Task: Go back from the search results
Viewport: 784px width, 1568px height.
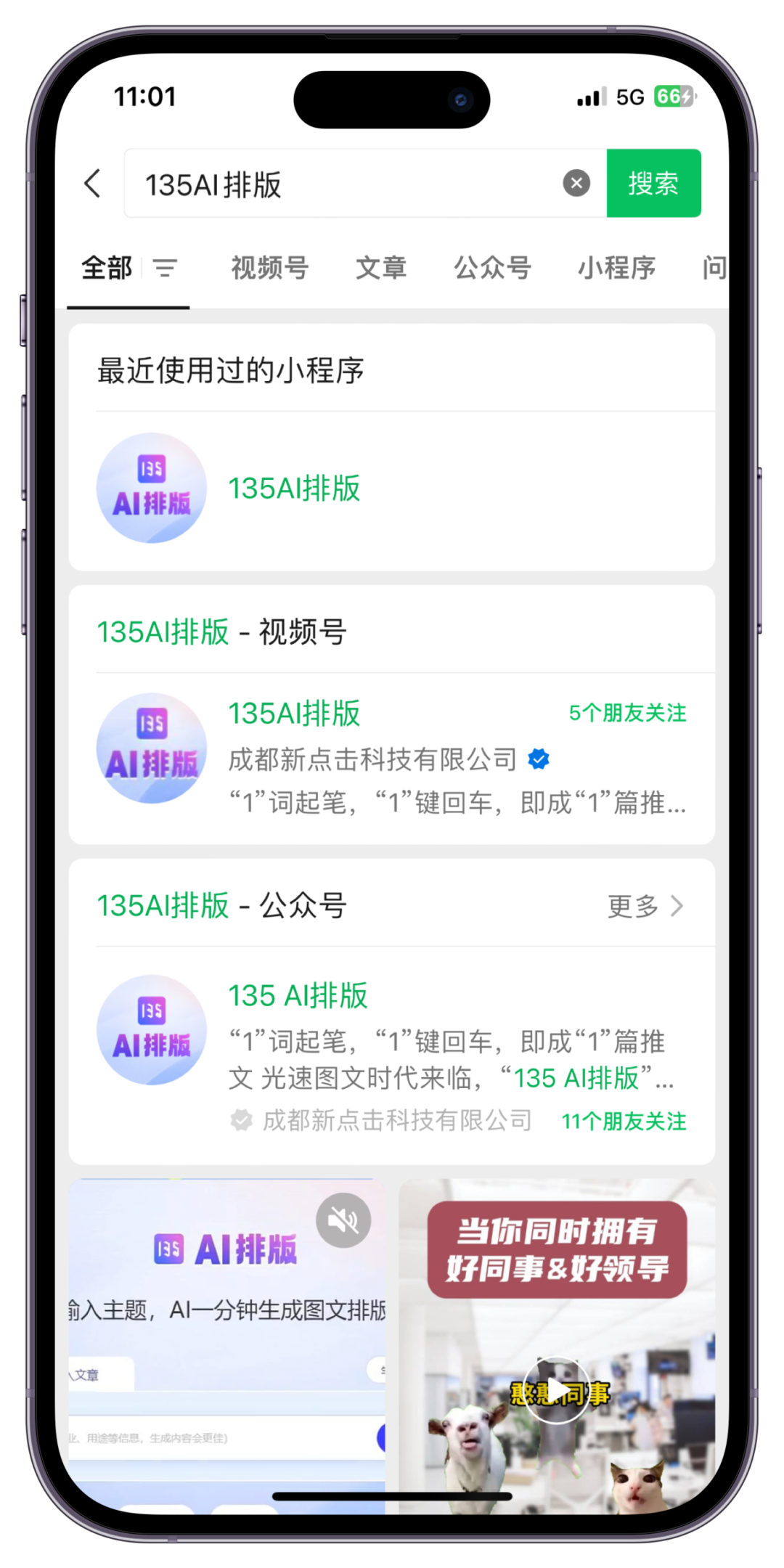Action: [x=93, y=184]
